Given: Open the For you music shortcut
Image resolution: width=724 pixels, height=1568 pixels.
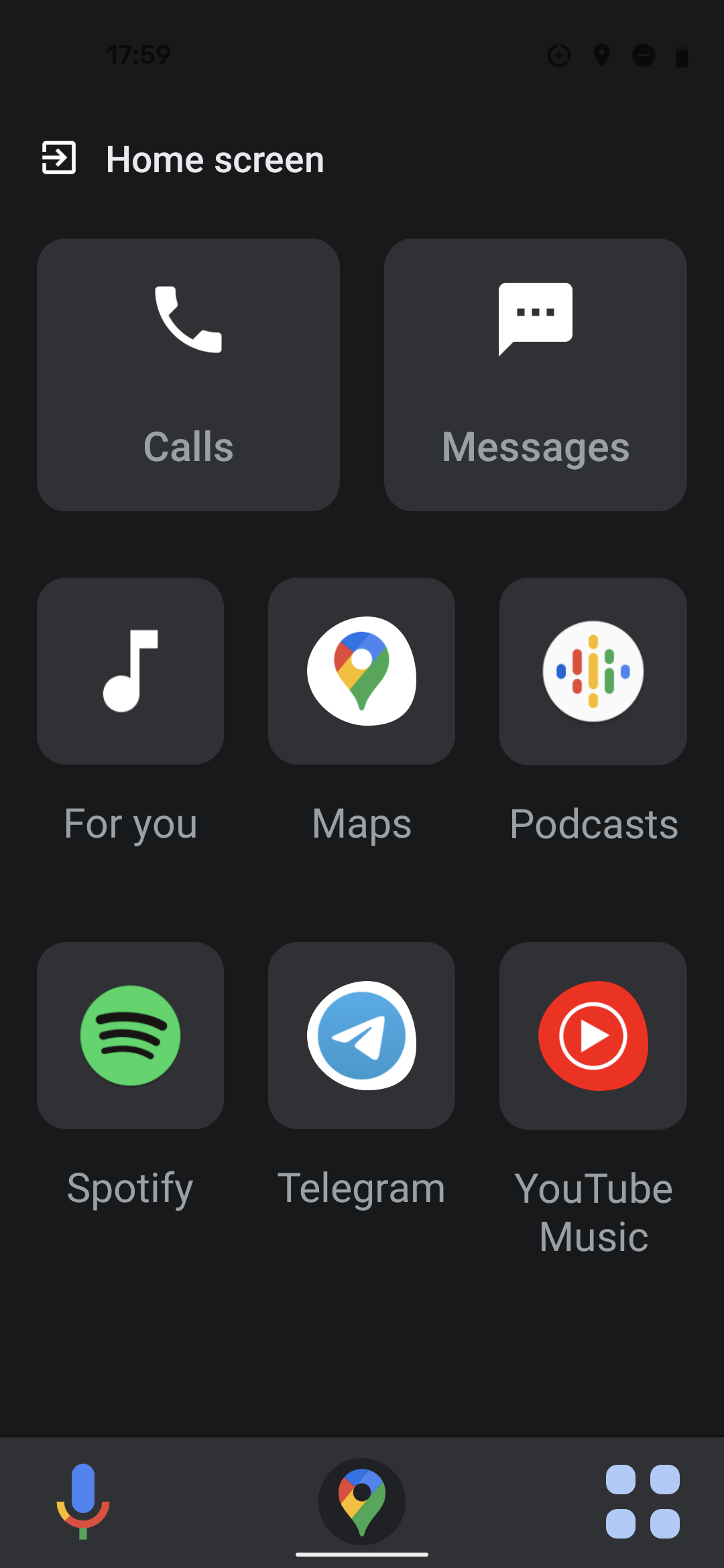Looking at the screenshot, I should point(130,670).
